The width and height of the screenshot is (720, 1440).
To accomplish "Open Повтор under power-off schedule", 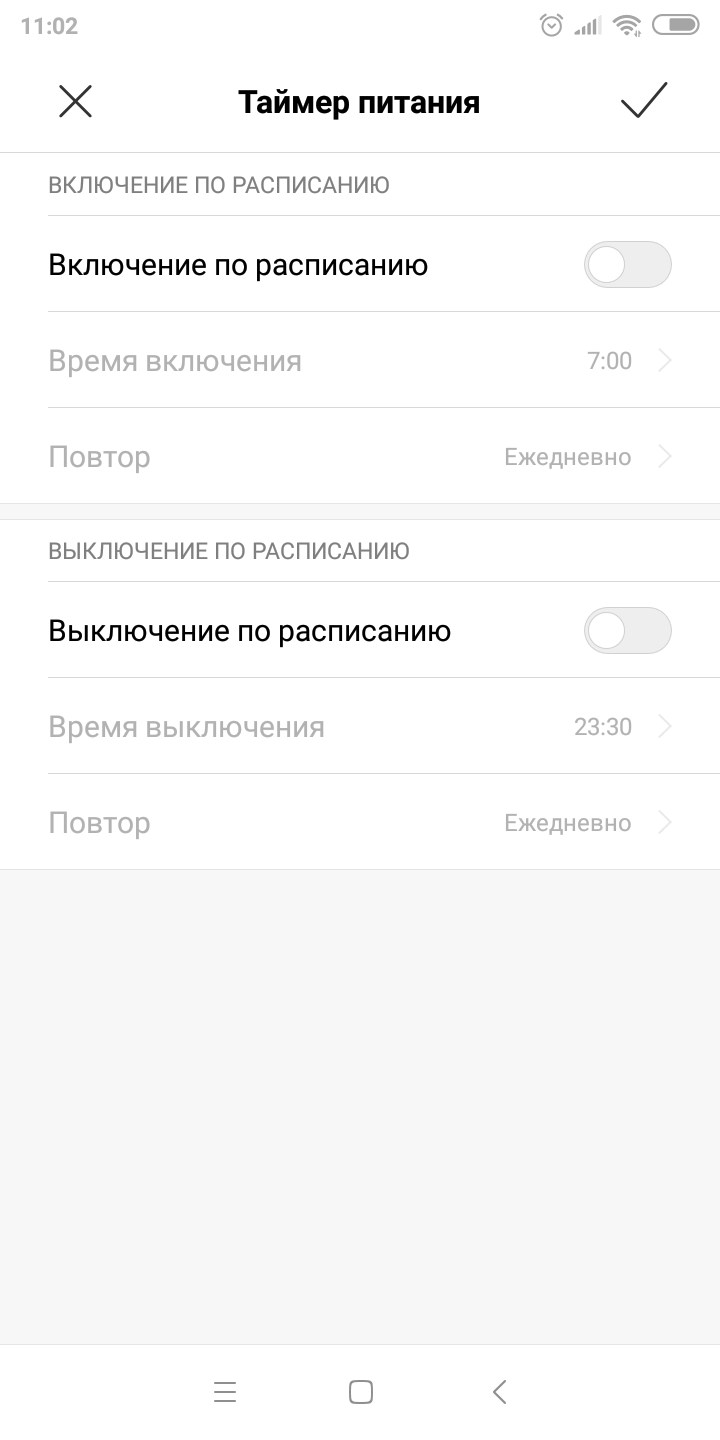I will coord(360,823).
